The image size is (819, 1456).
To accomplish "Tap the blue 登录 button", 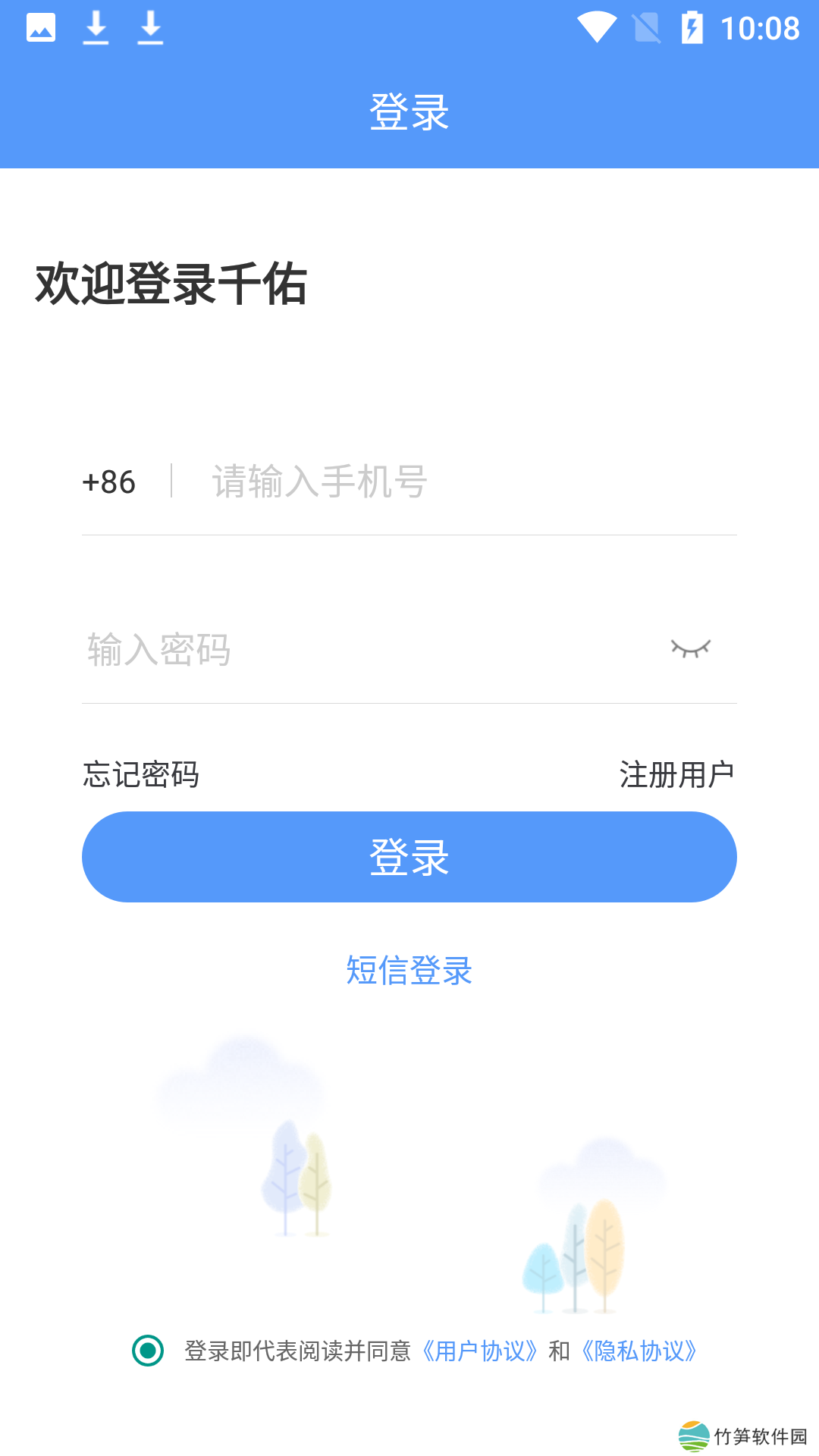I will click(409, 857).
